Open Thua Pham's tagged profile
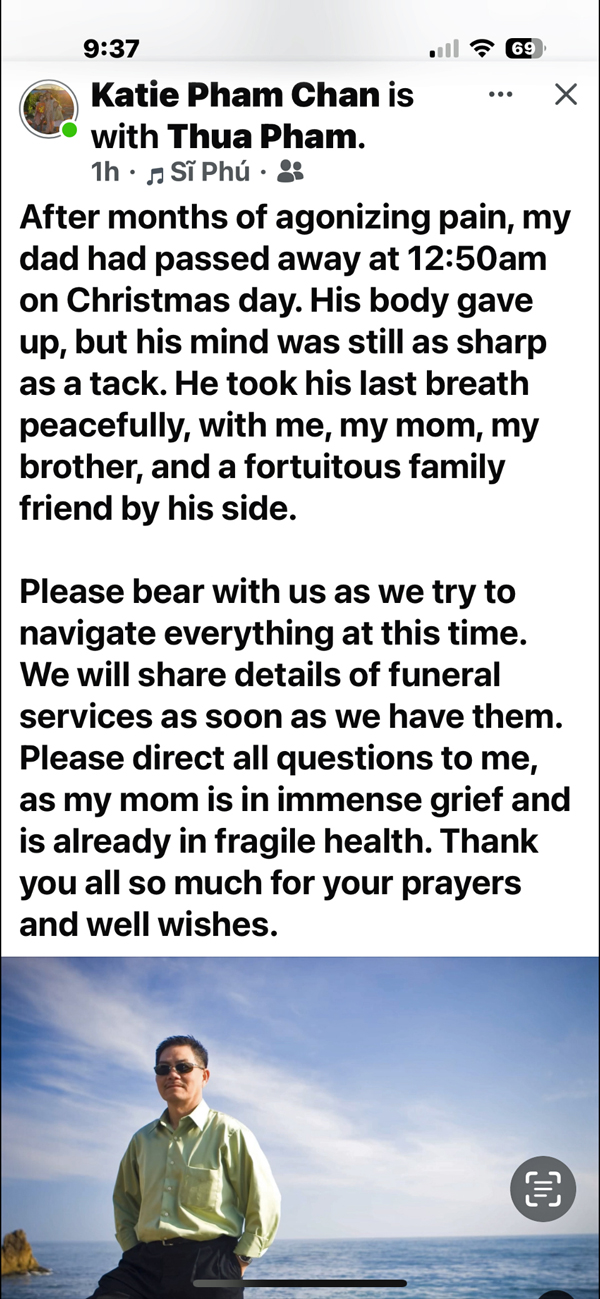 258,134
